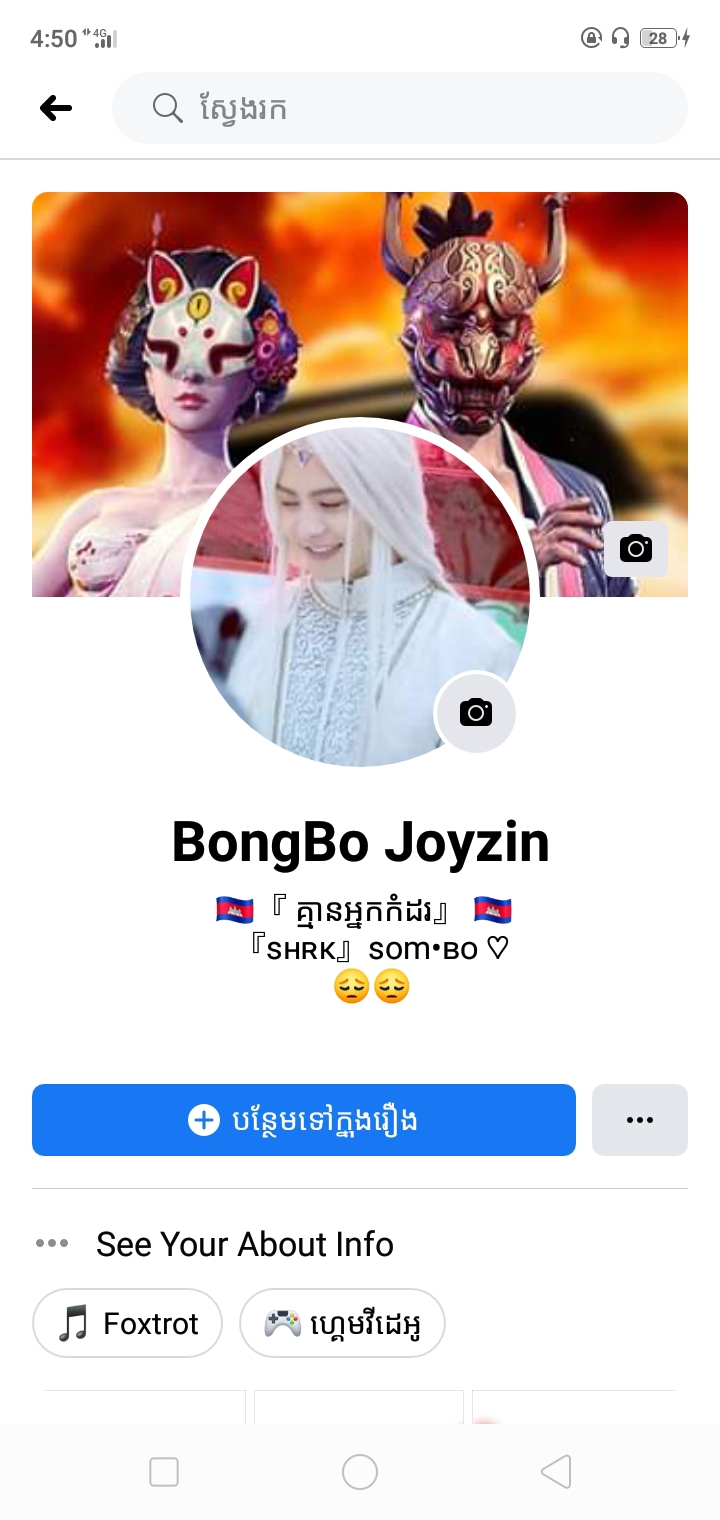This screenshot has height=1520, width=720.
Task: Select the video games hobby chip
Action: click(x=342, y=1323)
